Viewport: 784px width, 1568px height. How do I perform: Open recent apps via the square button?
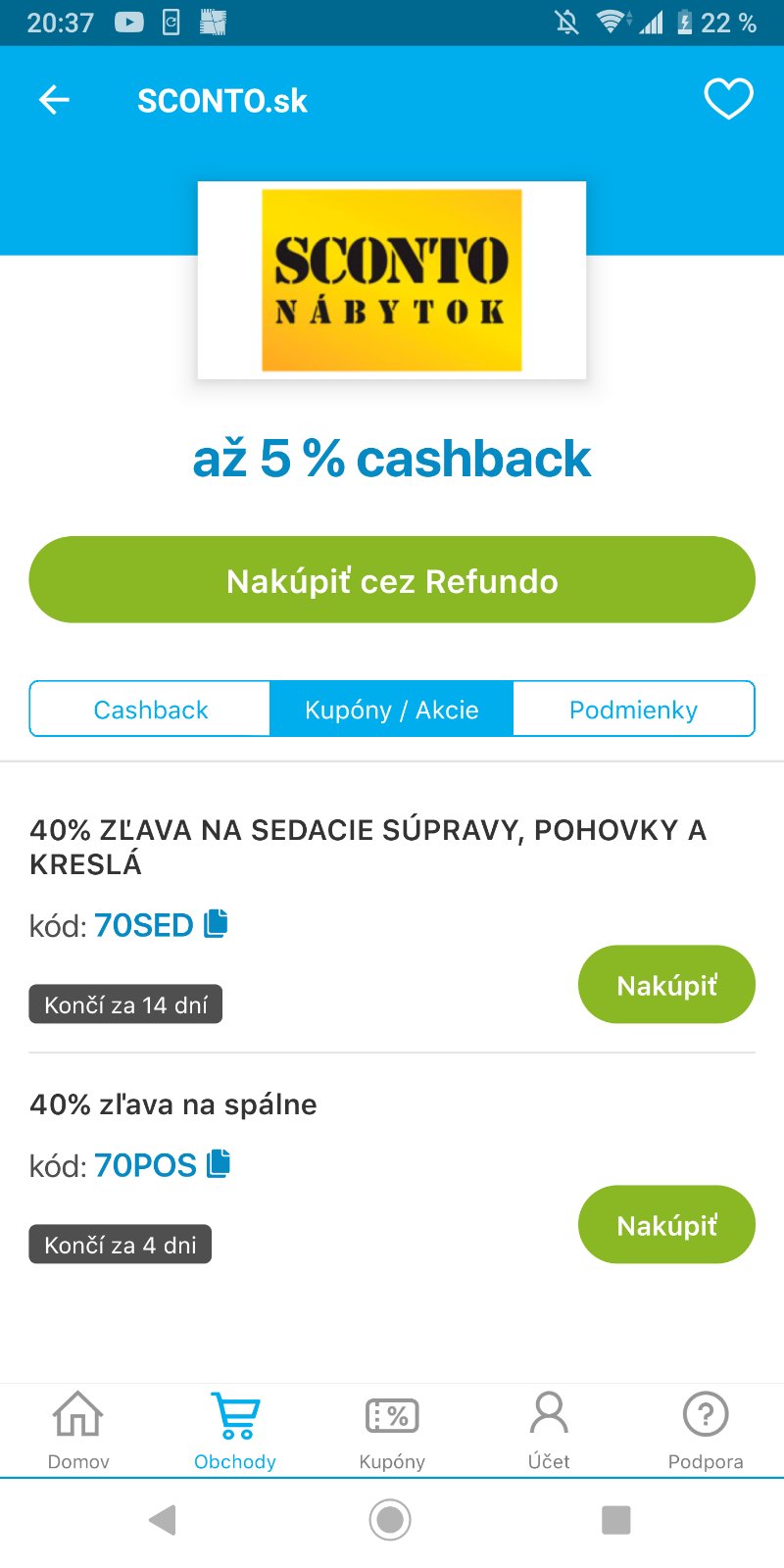[615, 1520]
